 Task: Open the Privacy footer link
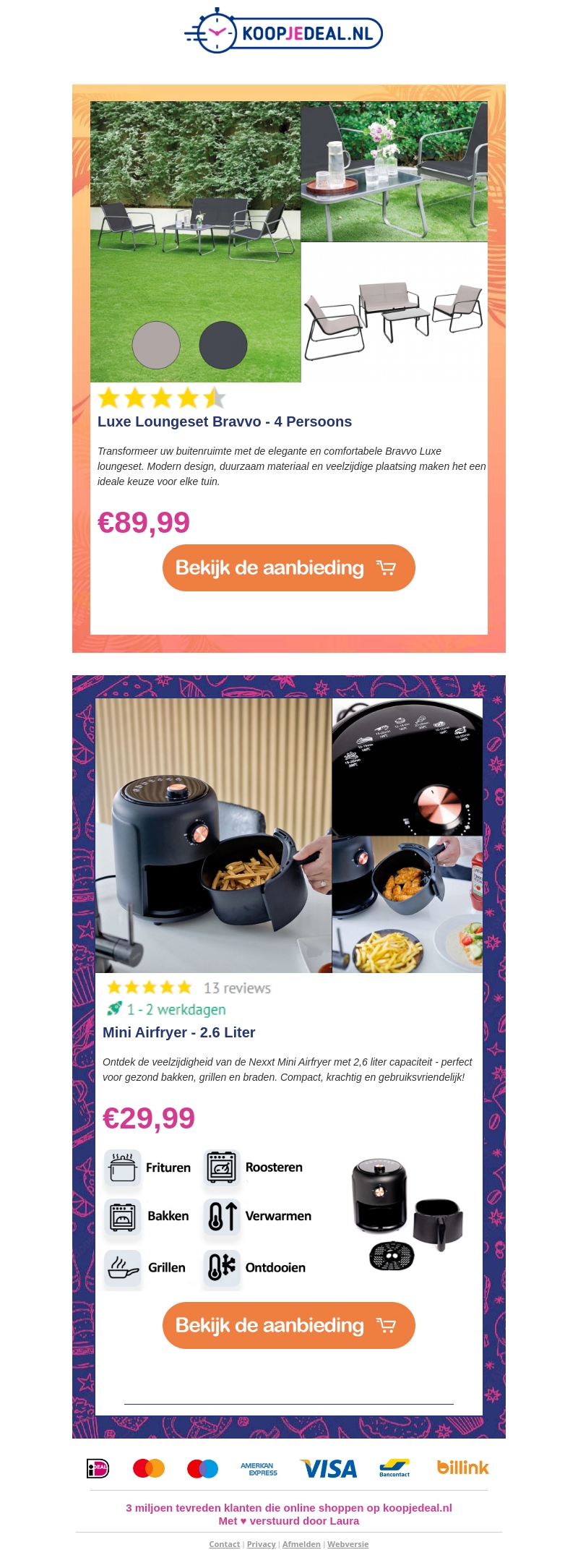pos(261,1544)
